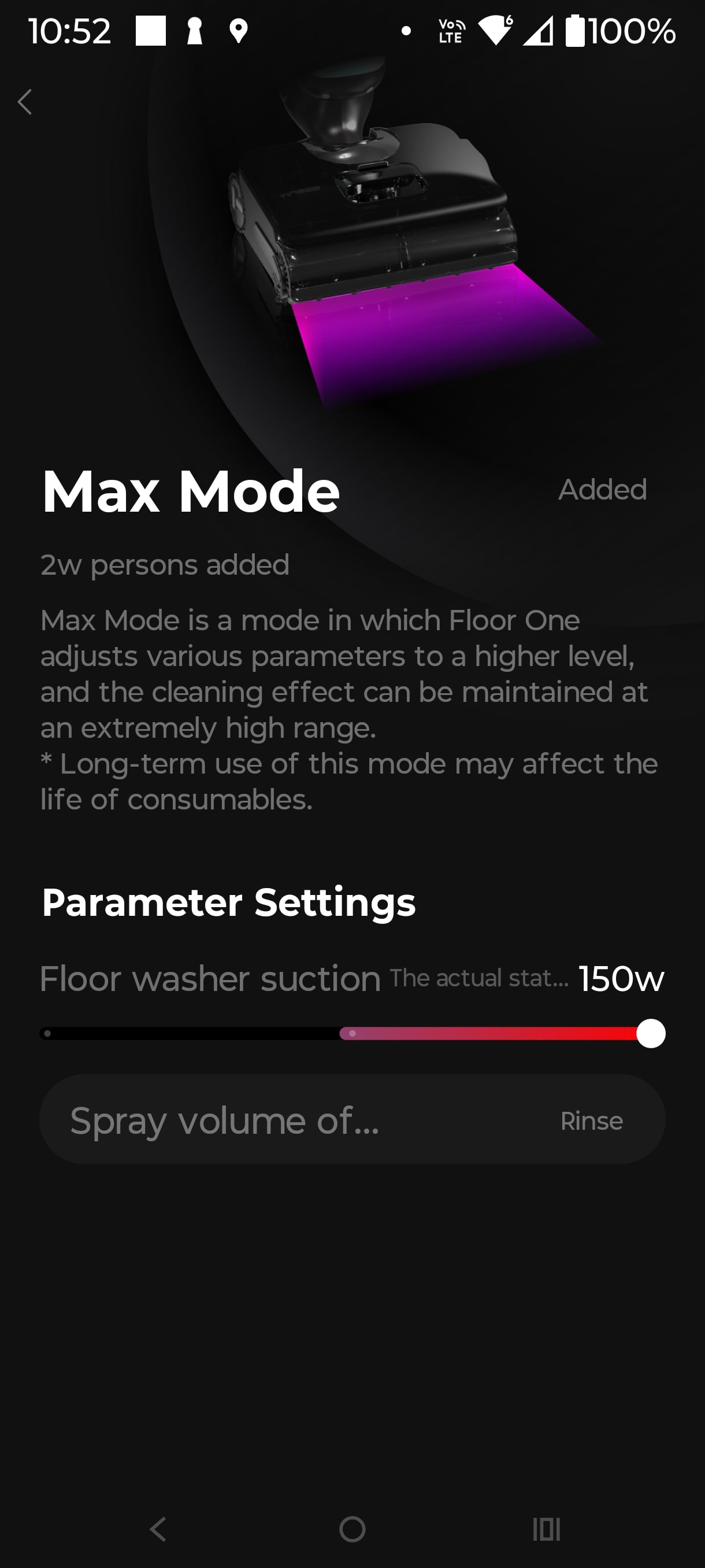The image size is (705, 1568).
Task: Open system recent apps
Action: tap(546, 1529)
